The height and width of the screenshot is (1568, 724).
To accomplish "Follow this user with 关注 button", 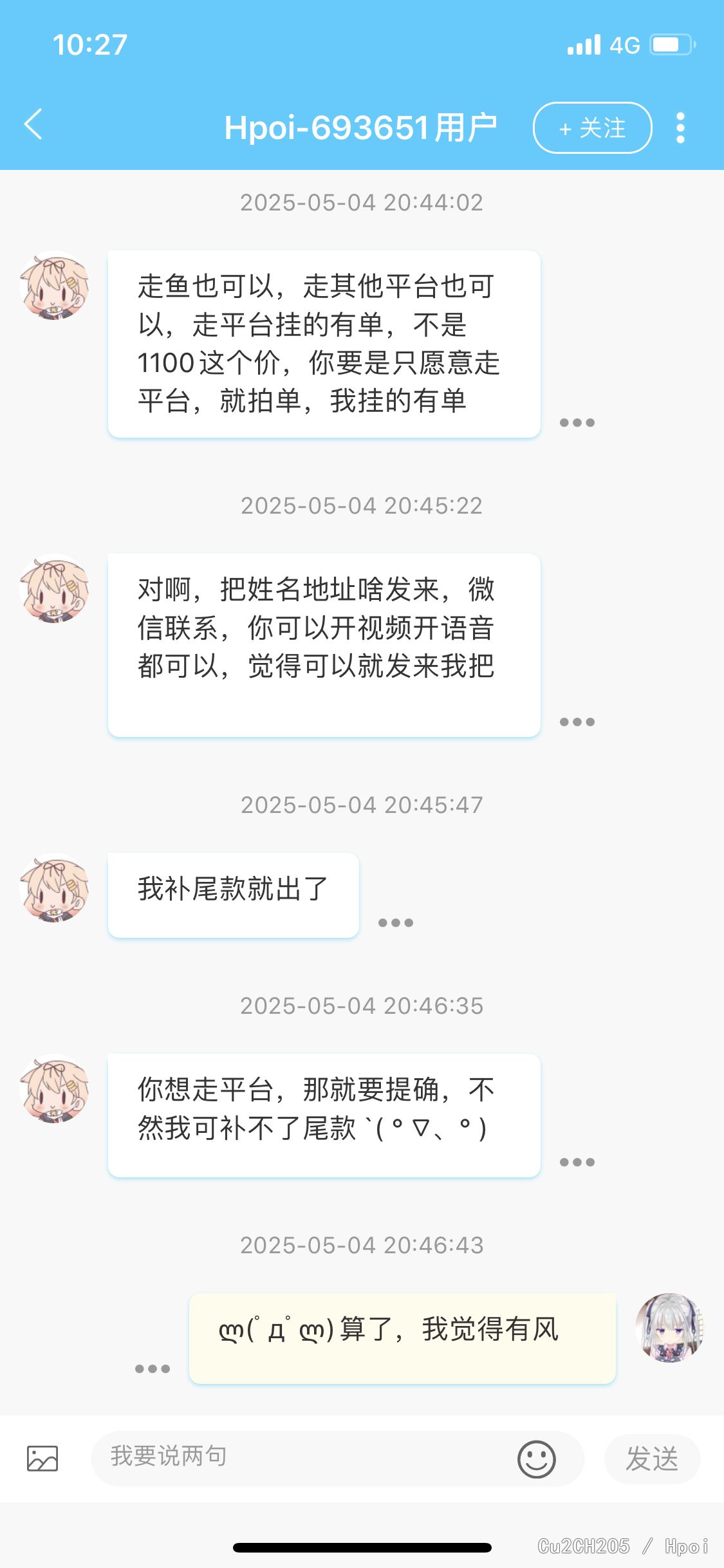I will click(x=593, y=128).
